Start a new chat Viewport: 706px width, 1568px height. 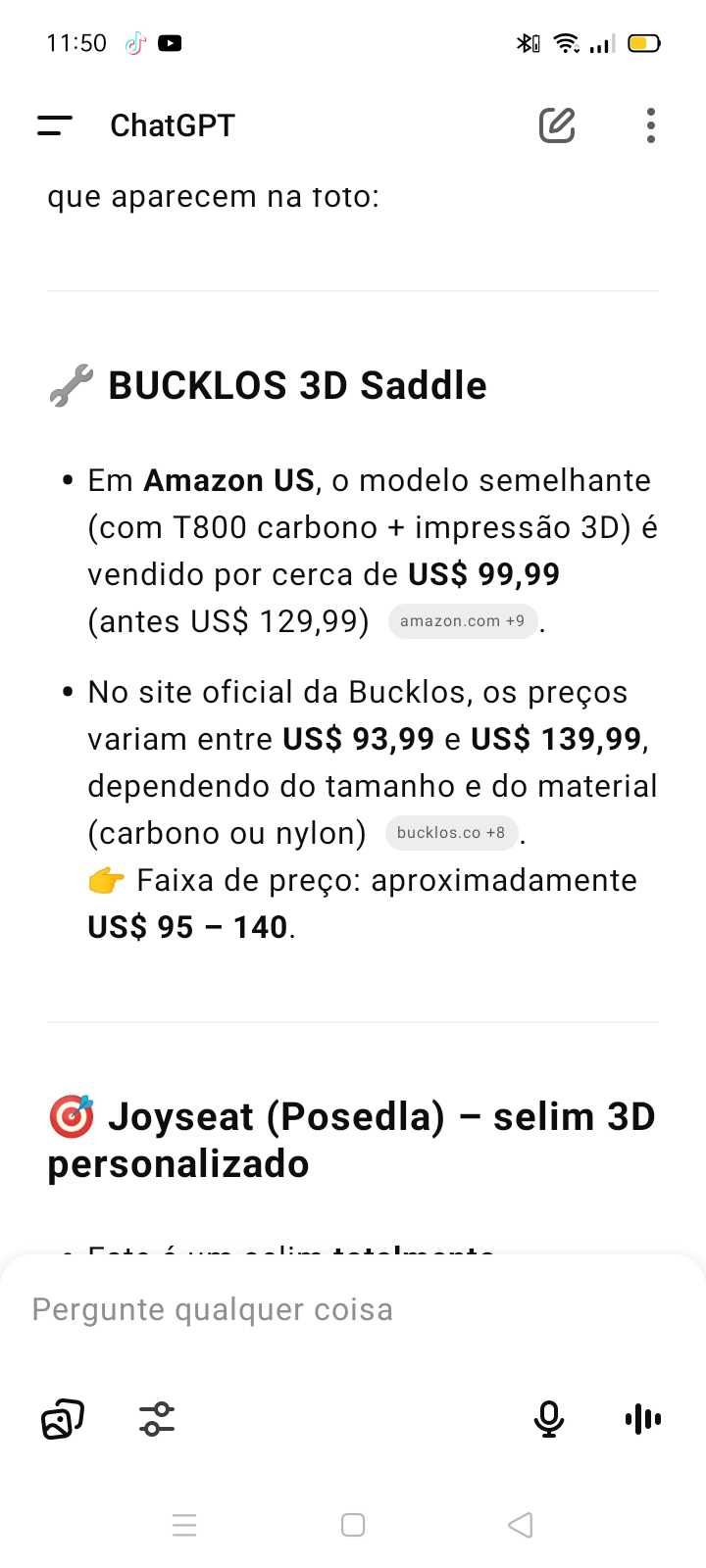coord(556,125)
